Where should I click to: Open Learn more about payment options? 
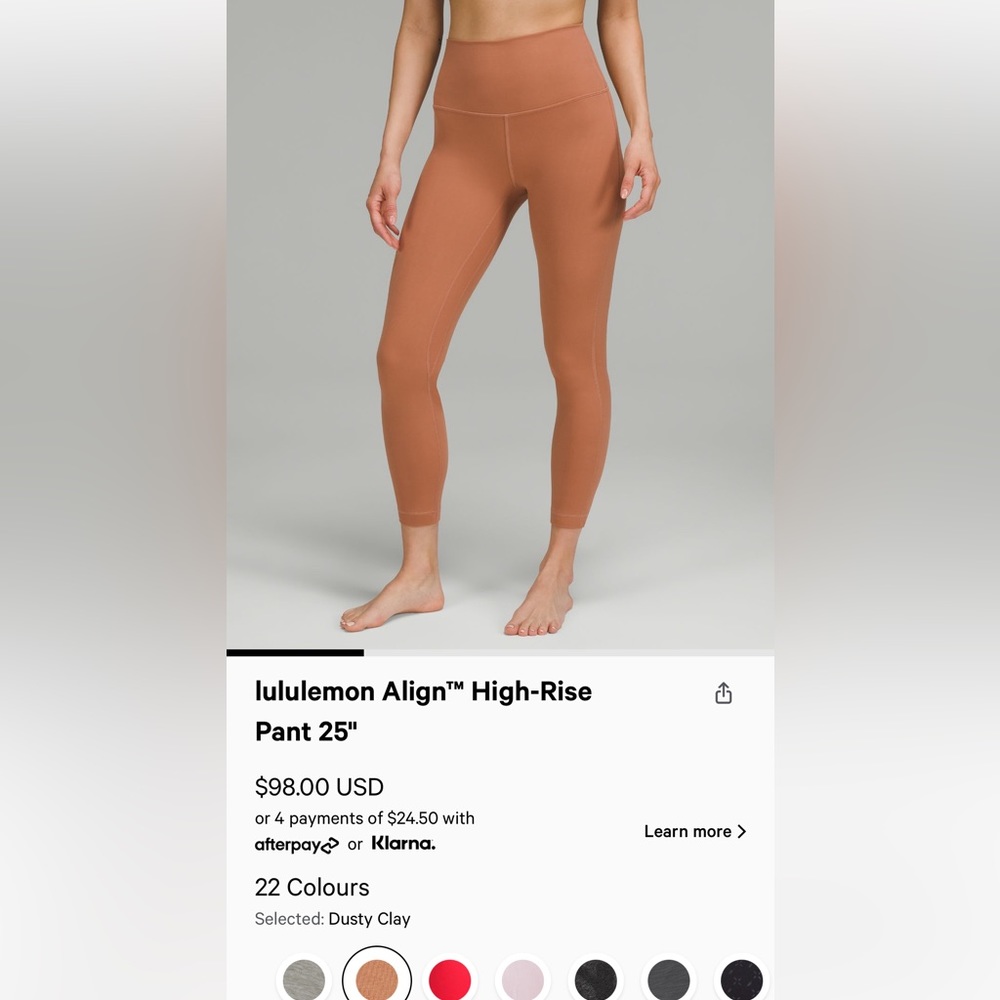(695, 831)
